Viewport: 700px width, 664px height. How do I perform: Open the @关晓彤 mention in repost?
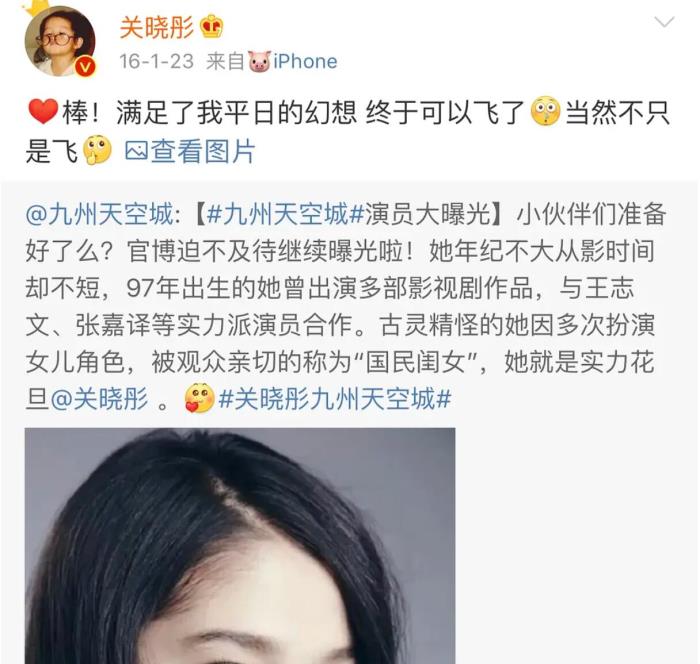click(x=98, y=400)
